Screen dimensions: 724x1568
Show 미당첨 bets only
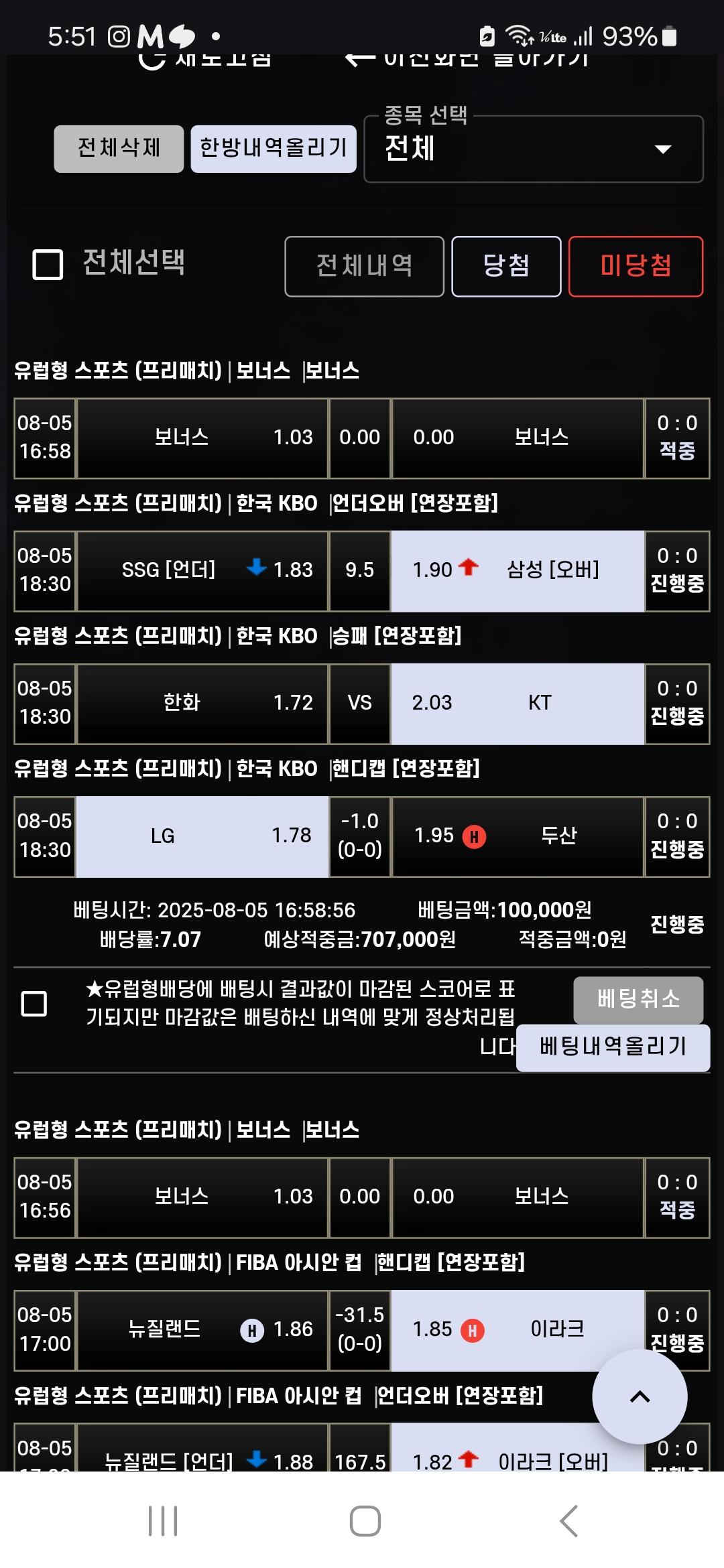[x=636, y=266]
